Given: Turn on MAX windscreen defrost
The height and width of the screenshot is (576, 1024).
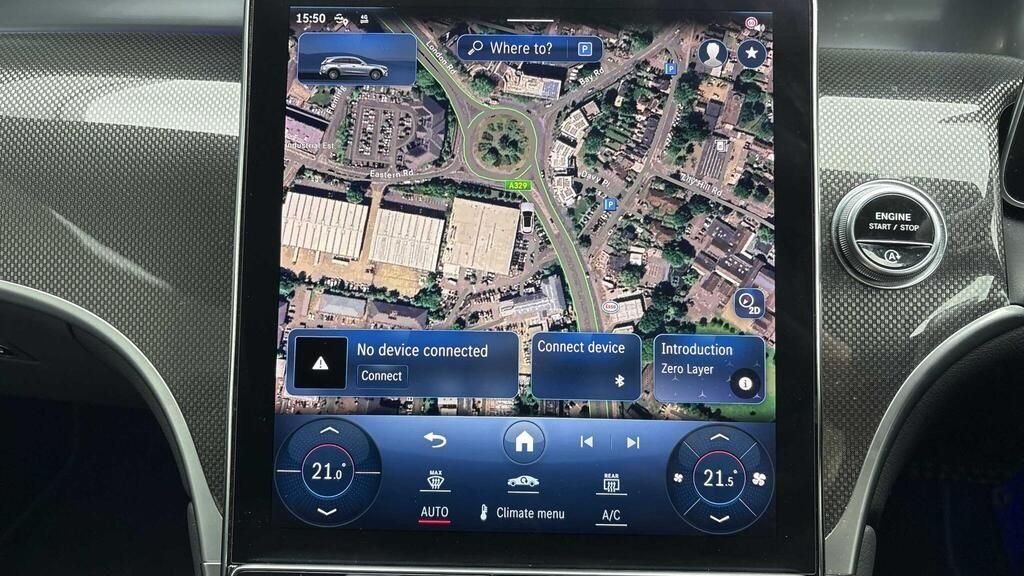Looking at the screenshot, I should (435, 480).
